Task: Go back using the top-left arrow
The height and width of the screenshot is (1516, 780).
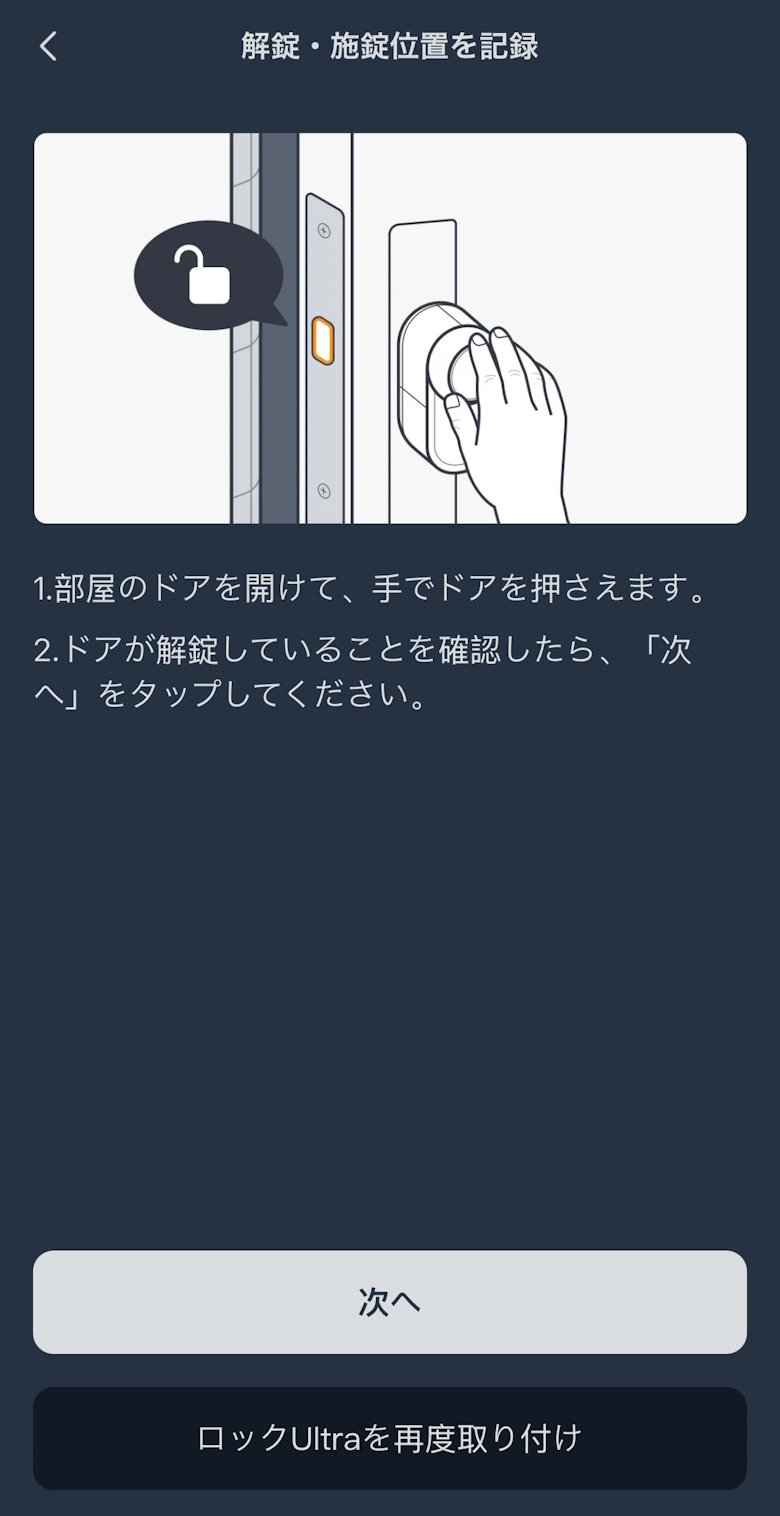Action: coord(48,46)
